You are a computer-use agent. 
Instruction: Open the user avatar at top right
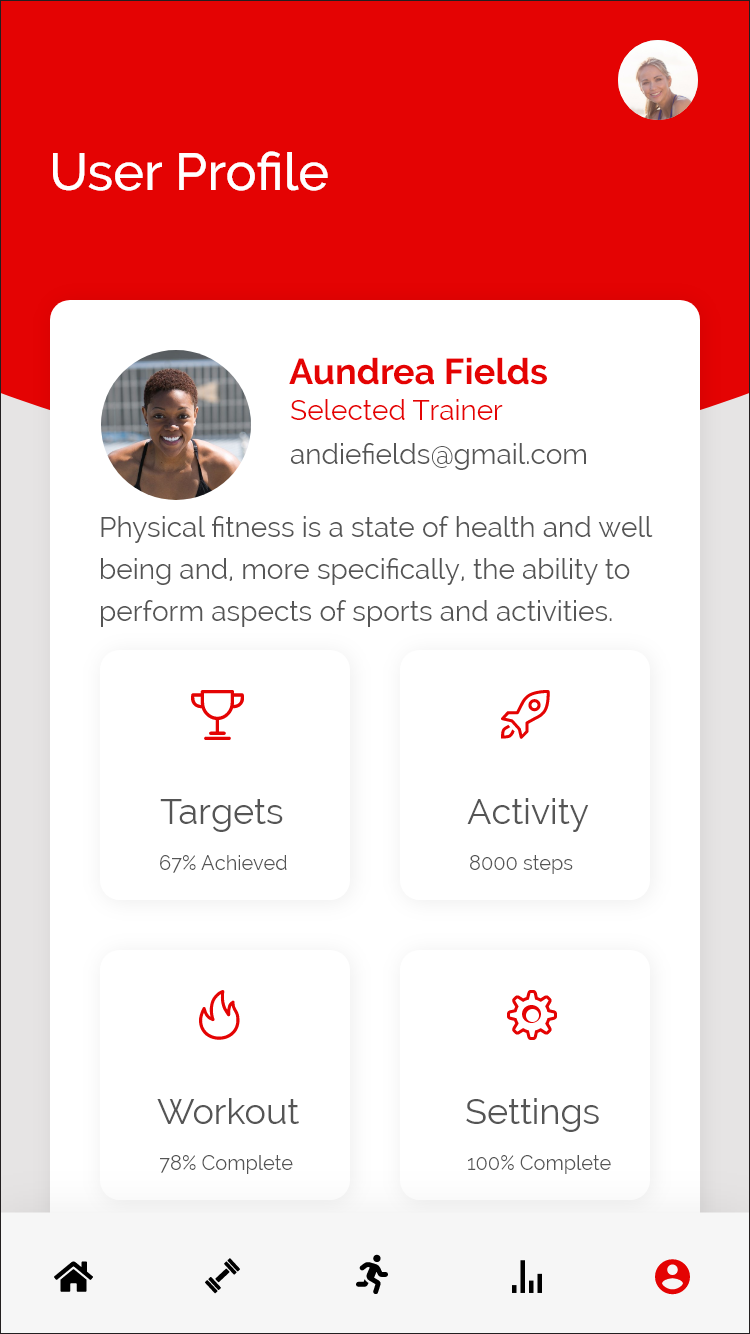point(657,80)
